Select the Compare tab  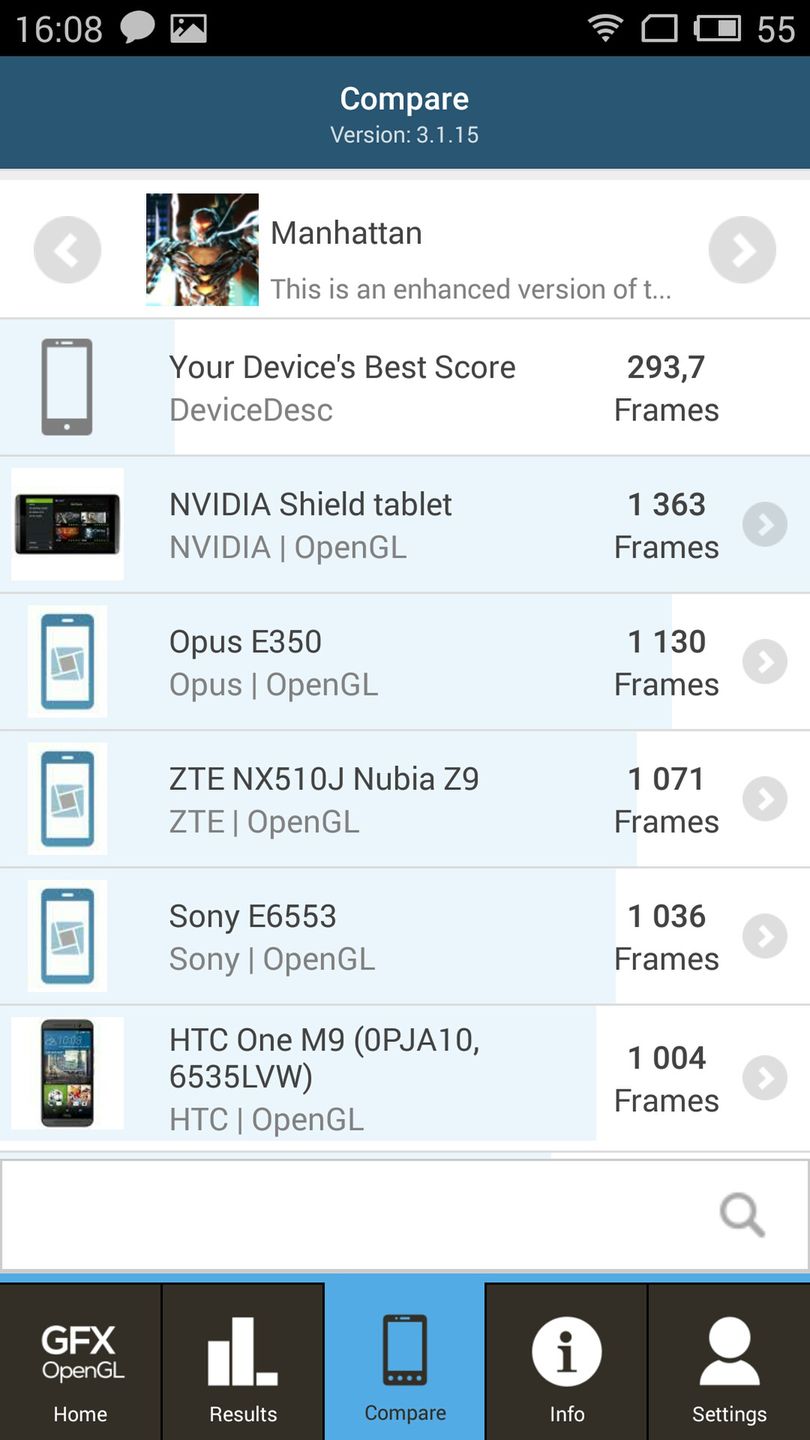pyautogui.click(x=405, y=1362)
